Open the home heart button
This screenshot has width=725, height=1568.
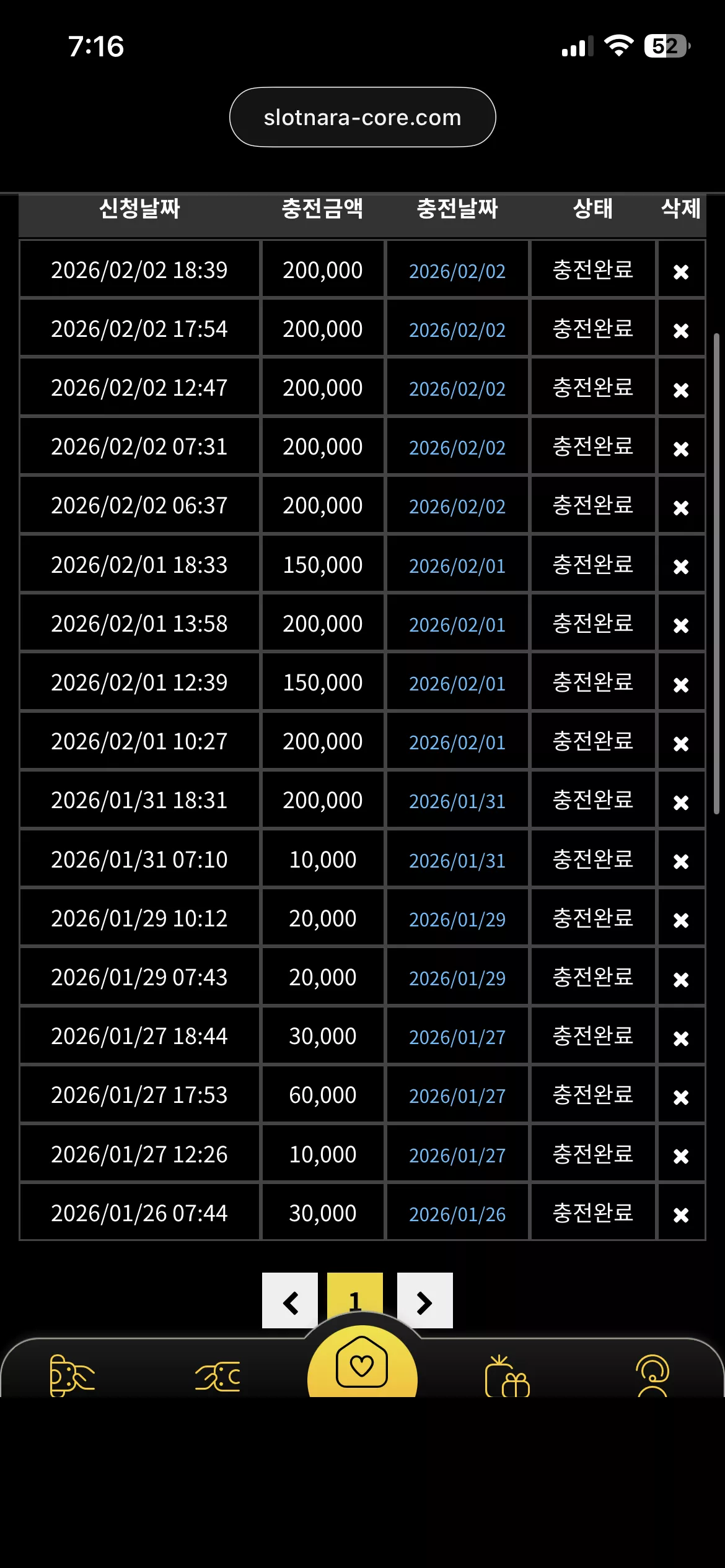[x=362, y=1361]
